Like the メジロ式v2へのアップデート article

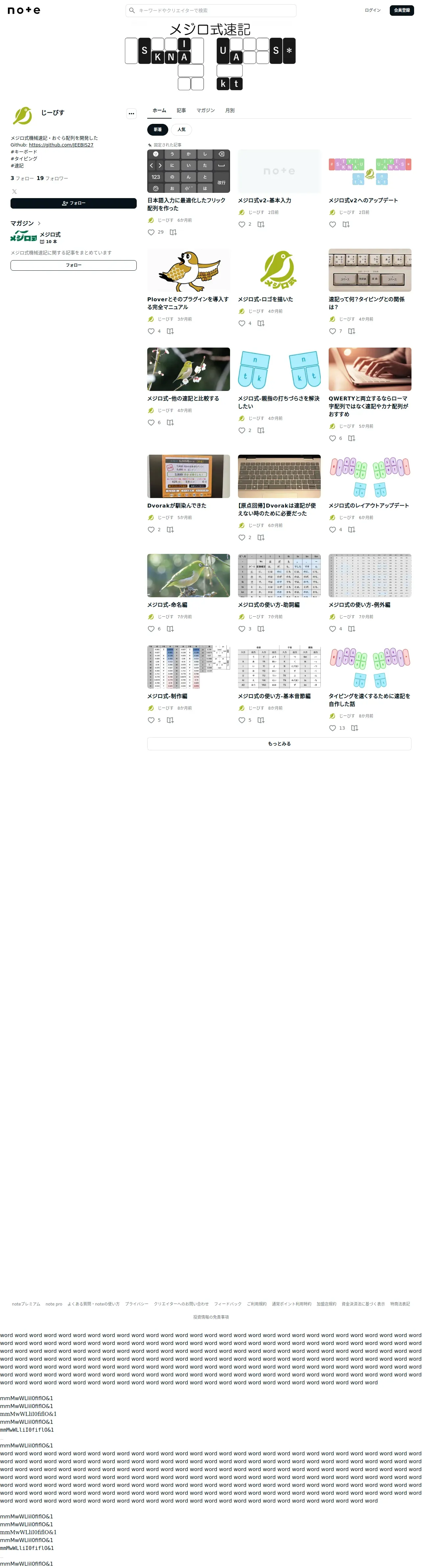point(333,225)
